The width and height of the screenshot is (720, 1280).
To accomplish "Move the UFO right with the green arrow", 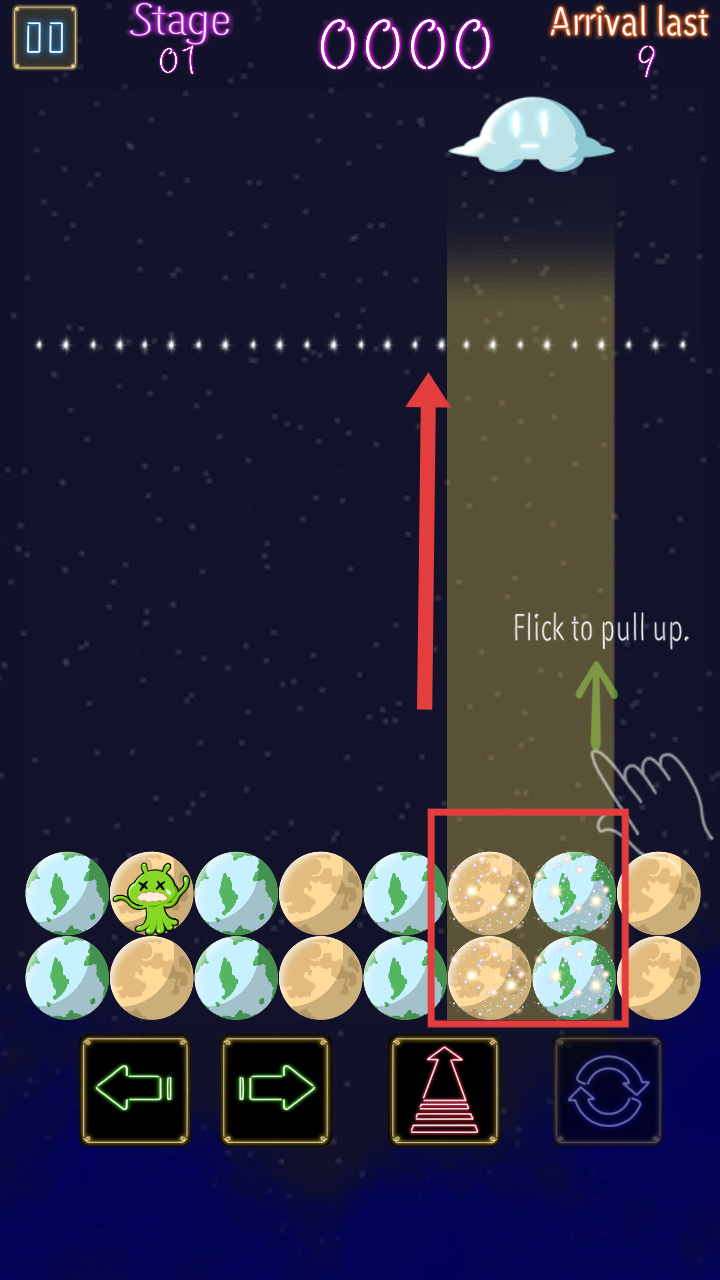I will [x=275, y=1090].
